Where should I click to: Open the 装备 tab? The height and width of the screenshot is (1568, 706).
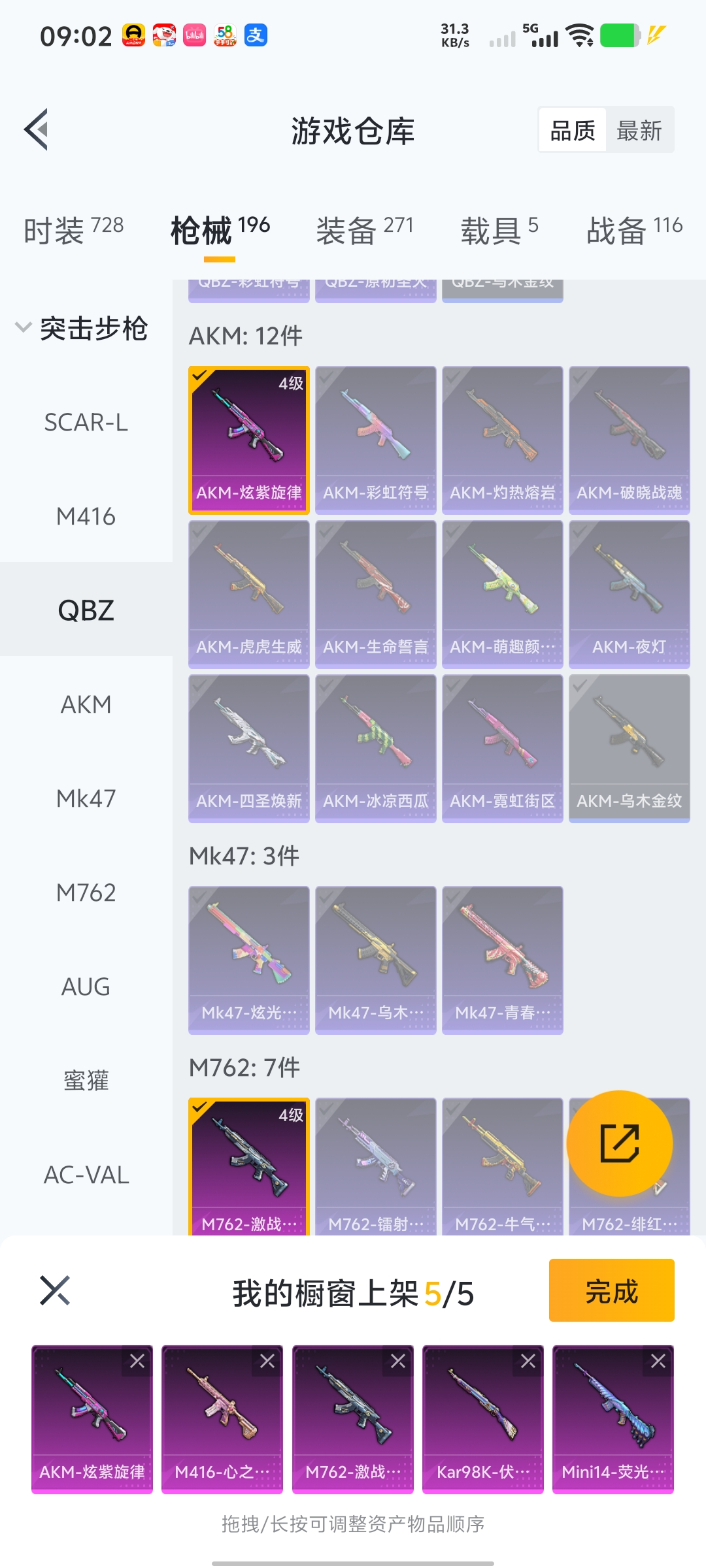pyautogui.click(x=365, y=230)
